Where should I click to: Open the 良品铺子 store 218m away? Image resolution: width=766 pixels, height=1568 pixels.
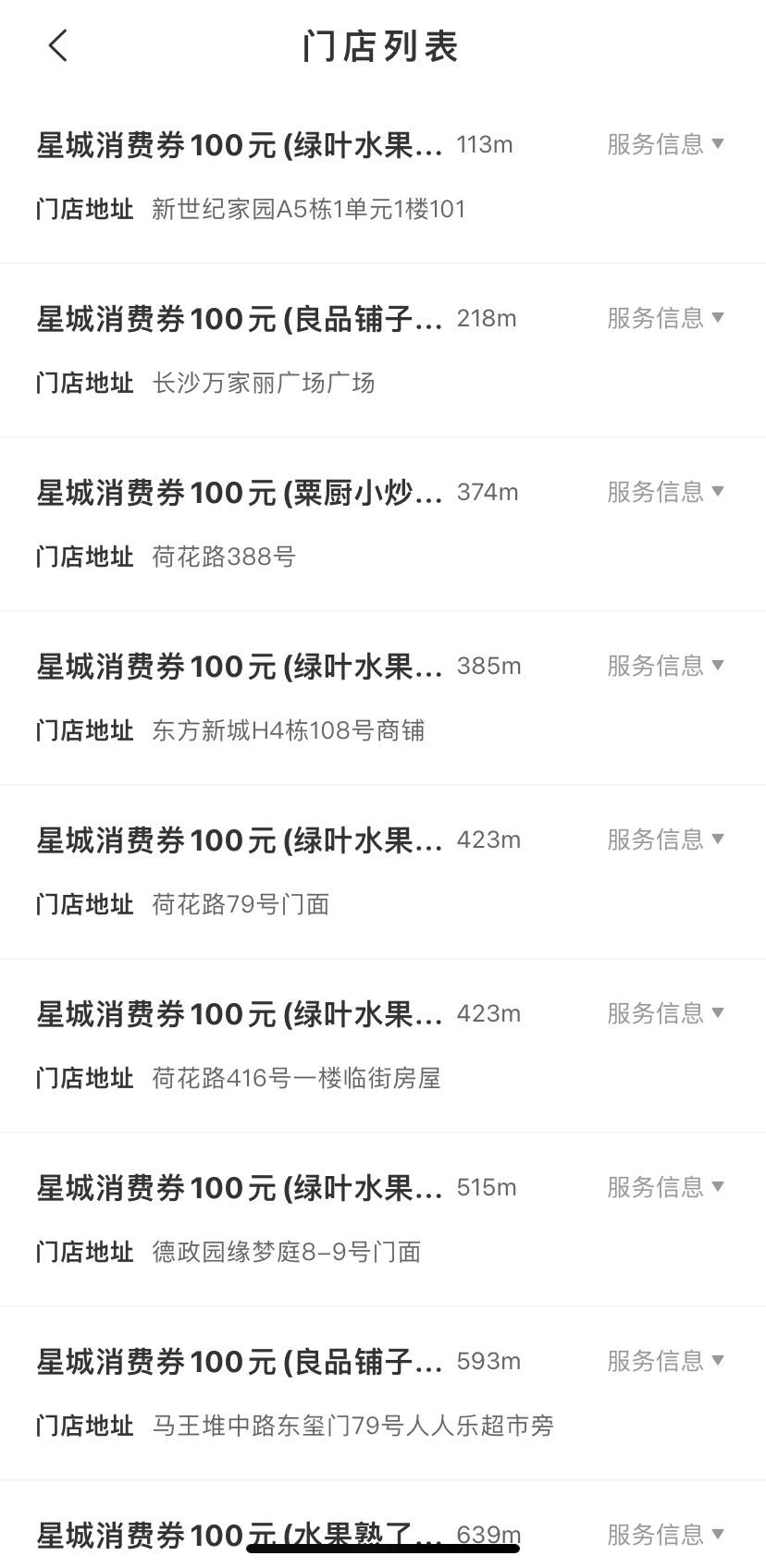pyautogui.click(x=240, y=319)
